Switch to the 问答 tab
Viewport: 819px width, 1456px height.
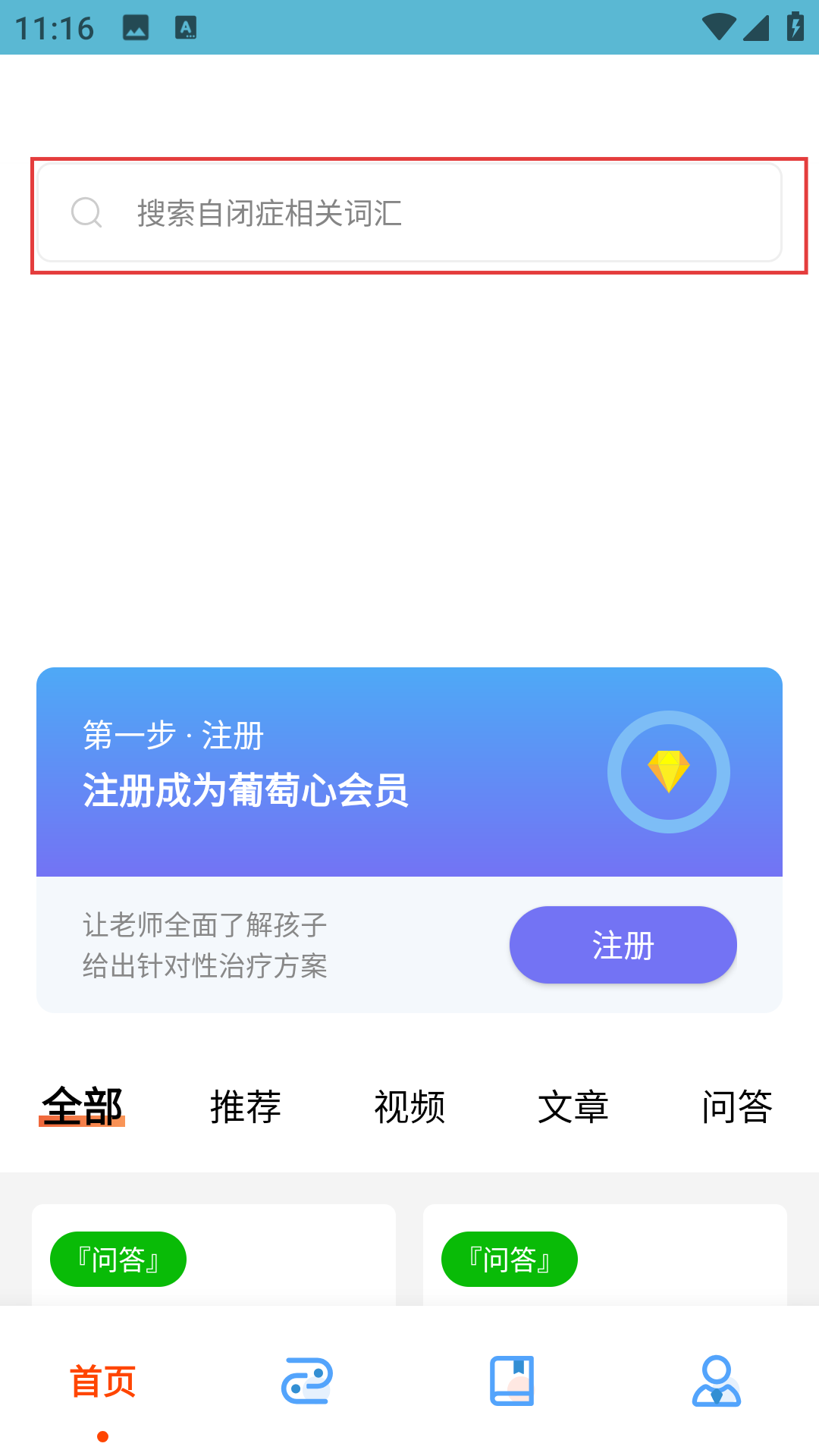737,1107
